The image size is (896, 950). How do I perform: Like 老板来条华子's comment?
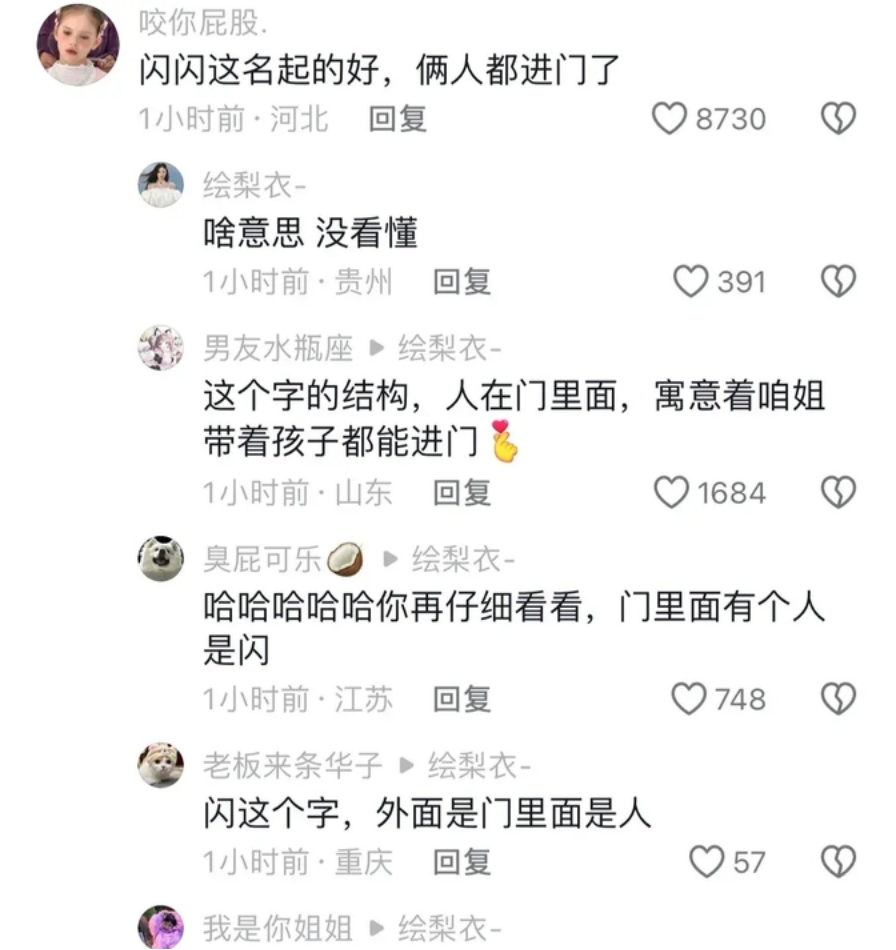click(x=707, y=862)
